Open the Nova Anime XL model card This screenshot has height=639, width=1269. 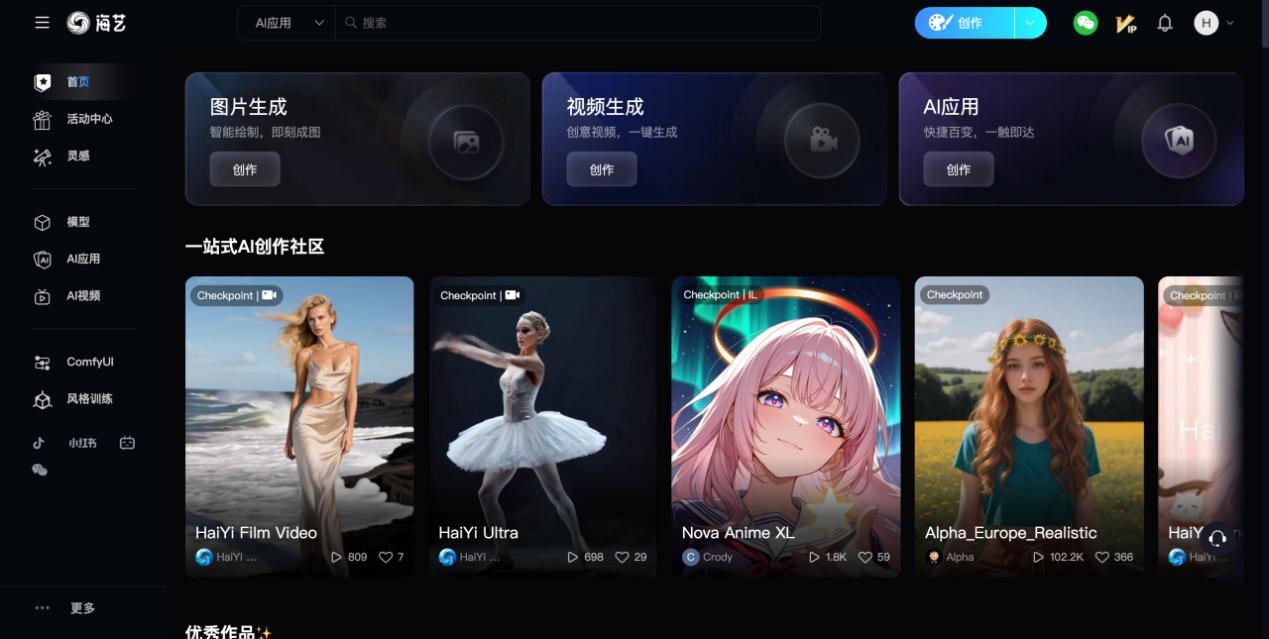(785, 420)
